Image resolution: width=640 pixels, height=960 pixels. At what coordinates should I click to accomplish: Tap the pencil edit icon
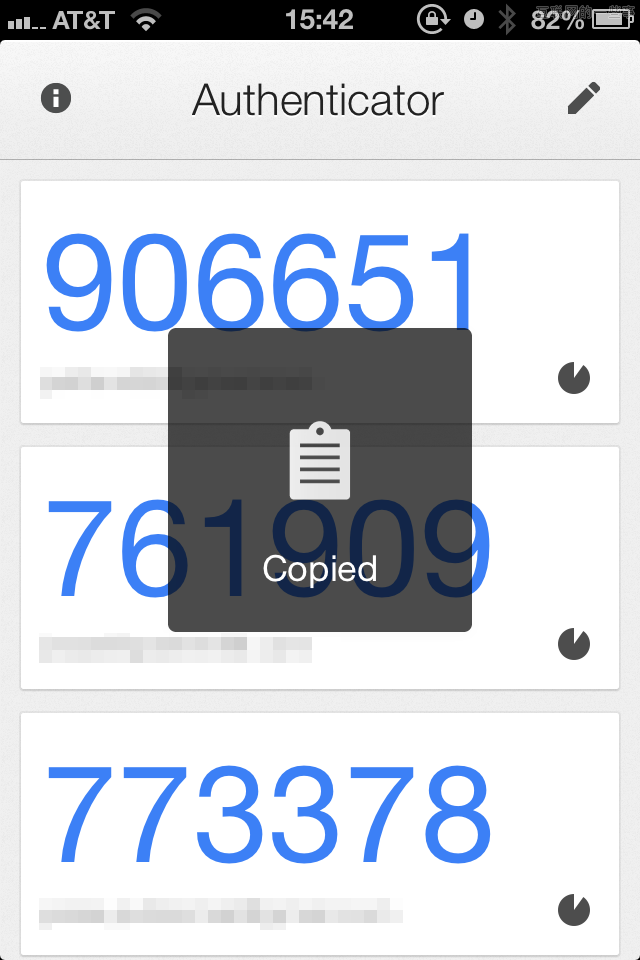coord(583,98)
